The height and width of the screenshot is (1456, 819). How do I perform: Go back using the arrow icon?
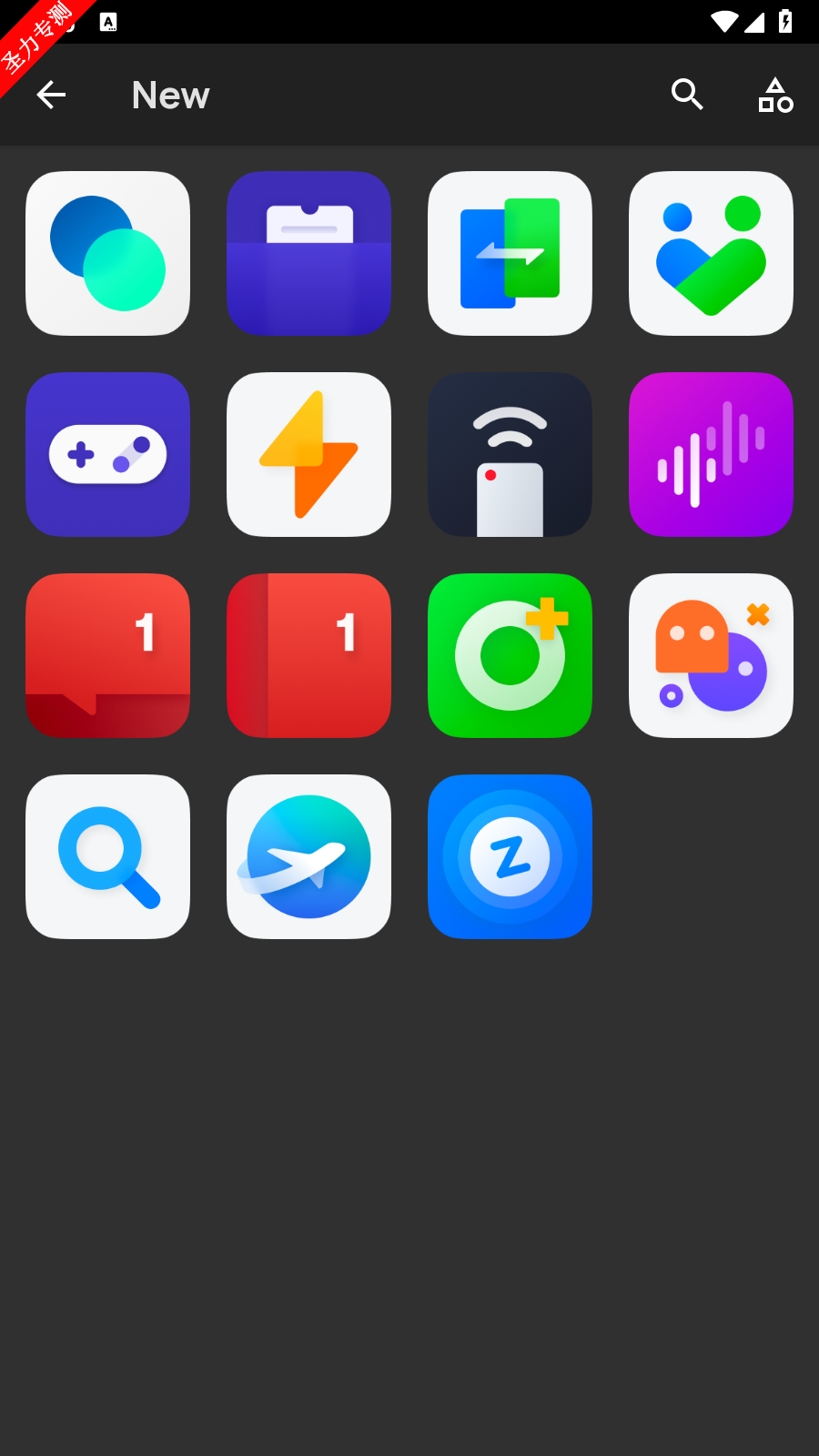coord(51,95)
